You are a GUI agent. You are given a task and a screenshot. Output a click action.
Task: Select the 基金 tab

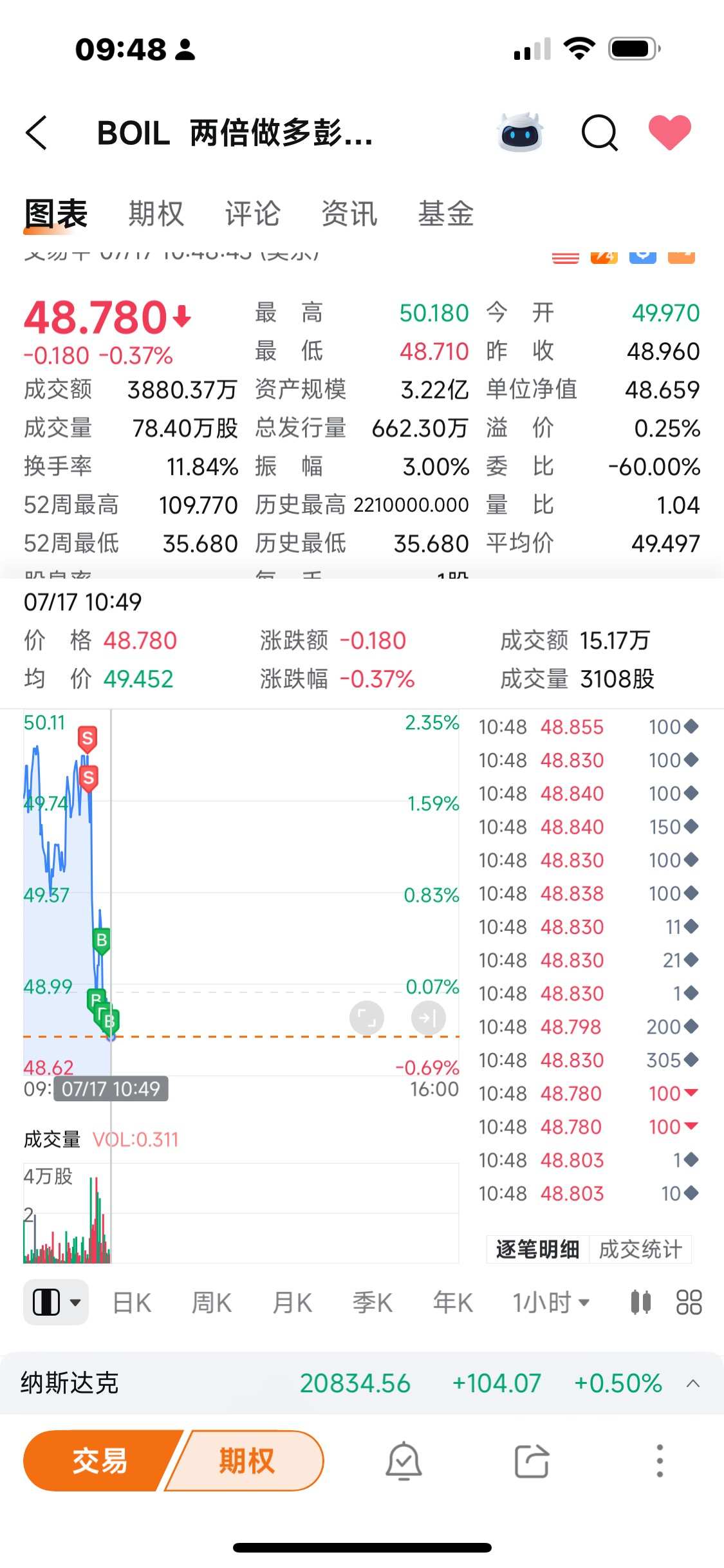(446, 213)
